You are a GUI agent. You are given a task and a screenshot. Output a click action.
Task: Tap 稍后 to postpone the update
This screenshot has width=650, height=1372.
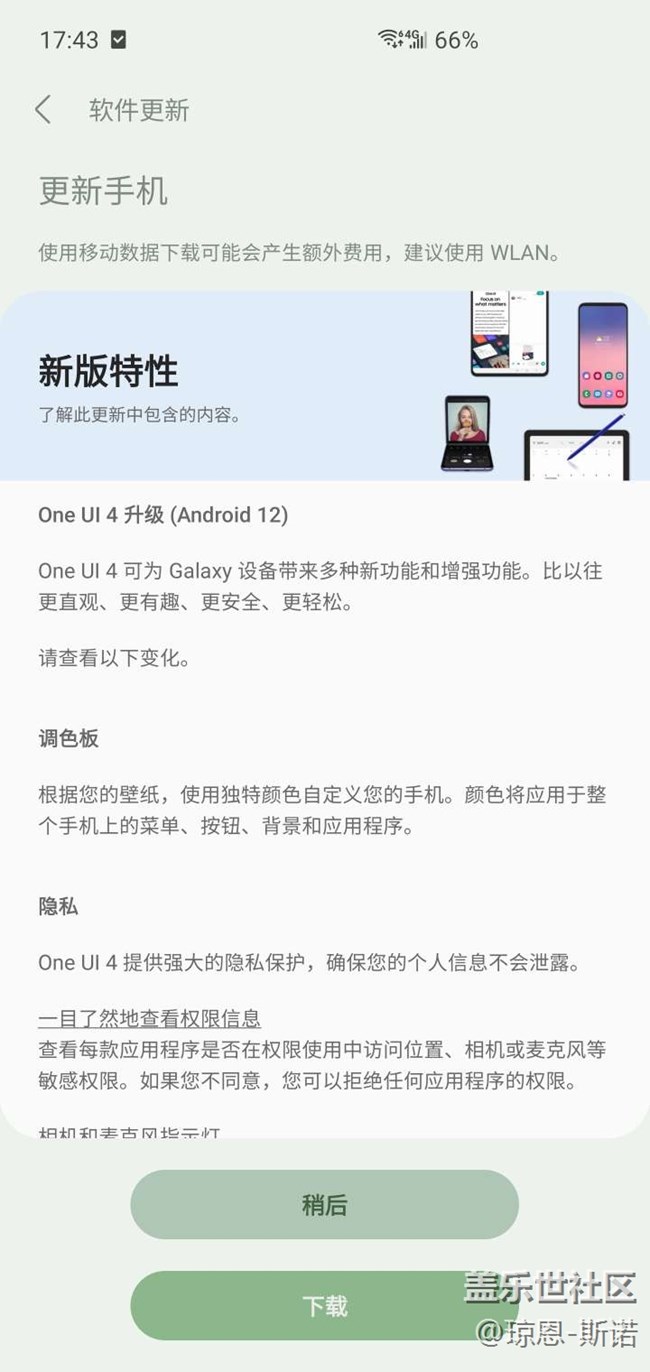[324, 1205]
